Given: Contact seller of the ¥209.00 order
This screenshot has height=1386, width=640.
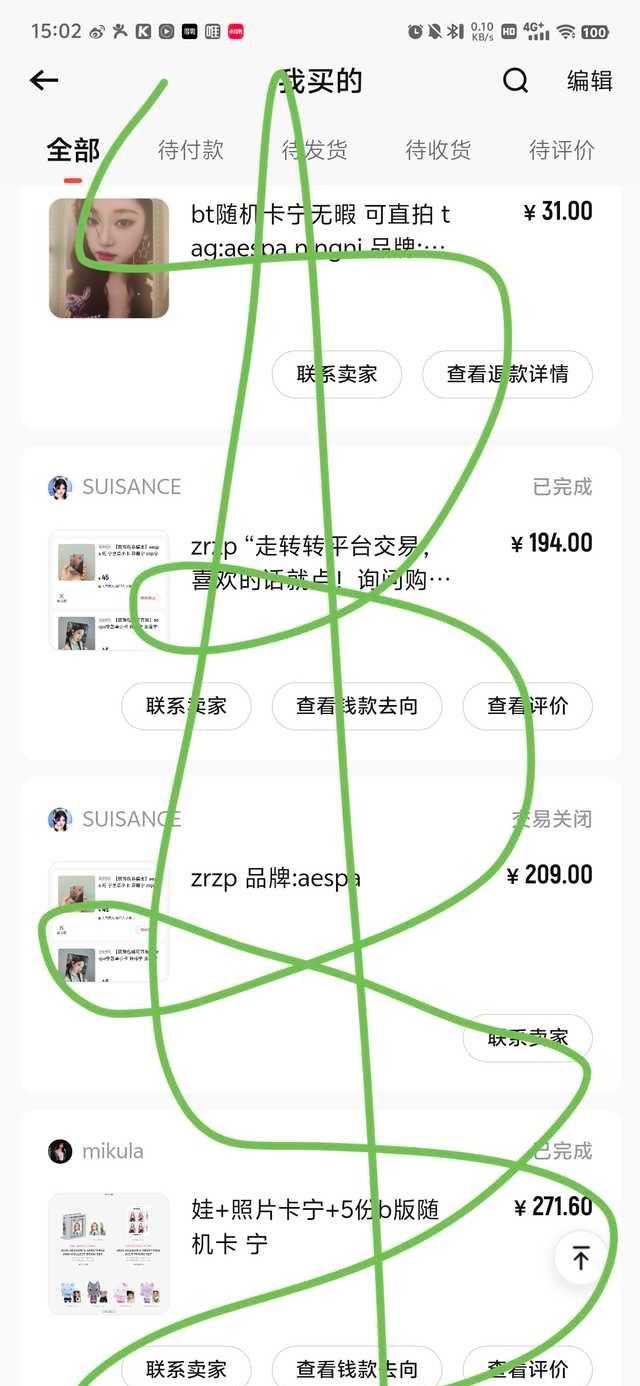Looking at the screenshot, I should (x=528, y=1038).
